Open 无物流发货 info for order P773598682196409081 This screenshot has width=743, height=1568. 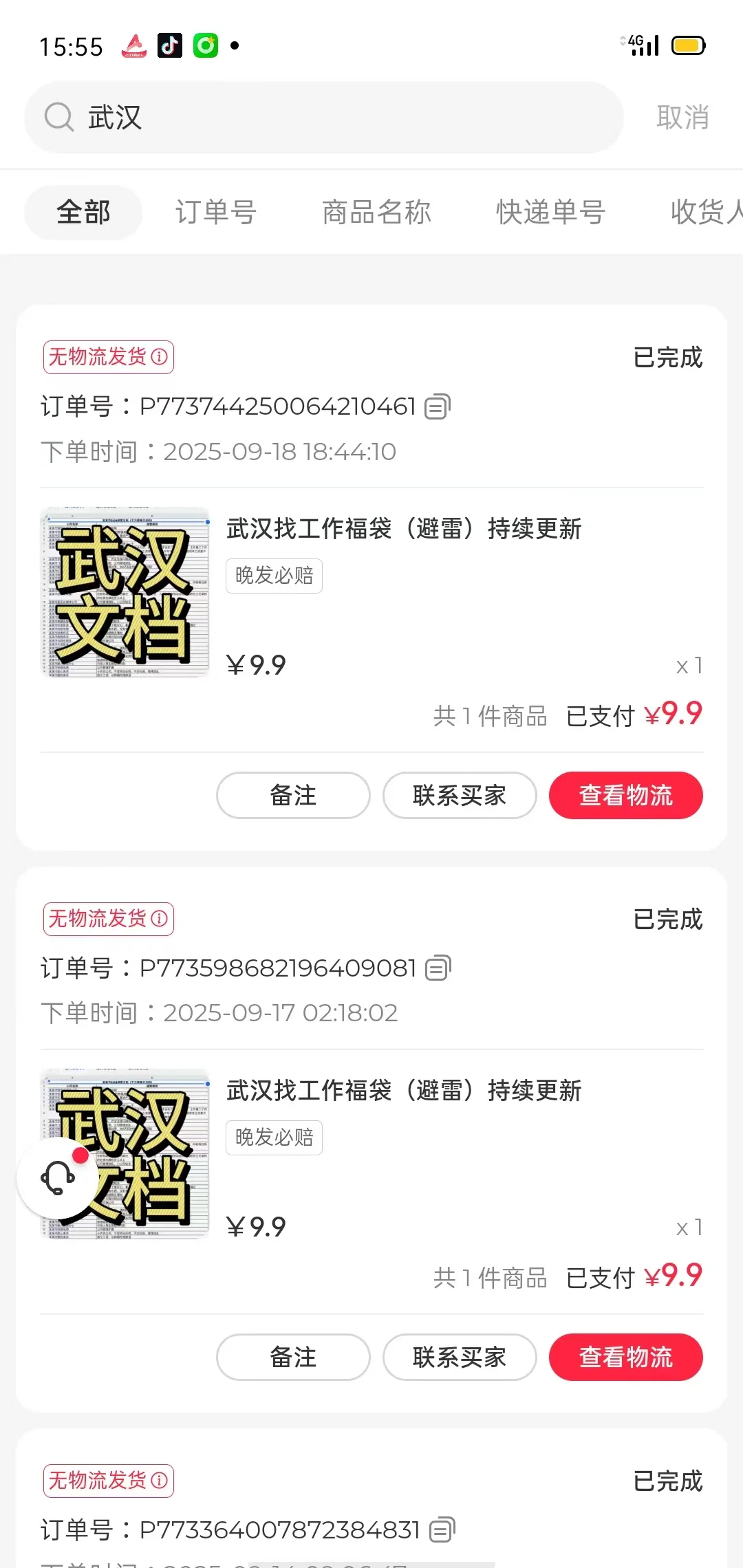click(159, 919)
